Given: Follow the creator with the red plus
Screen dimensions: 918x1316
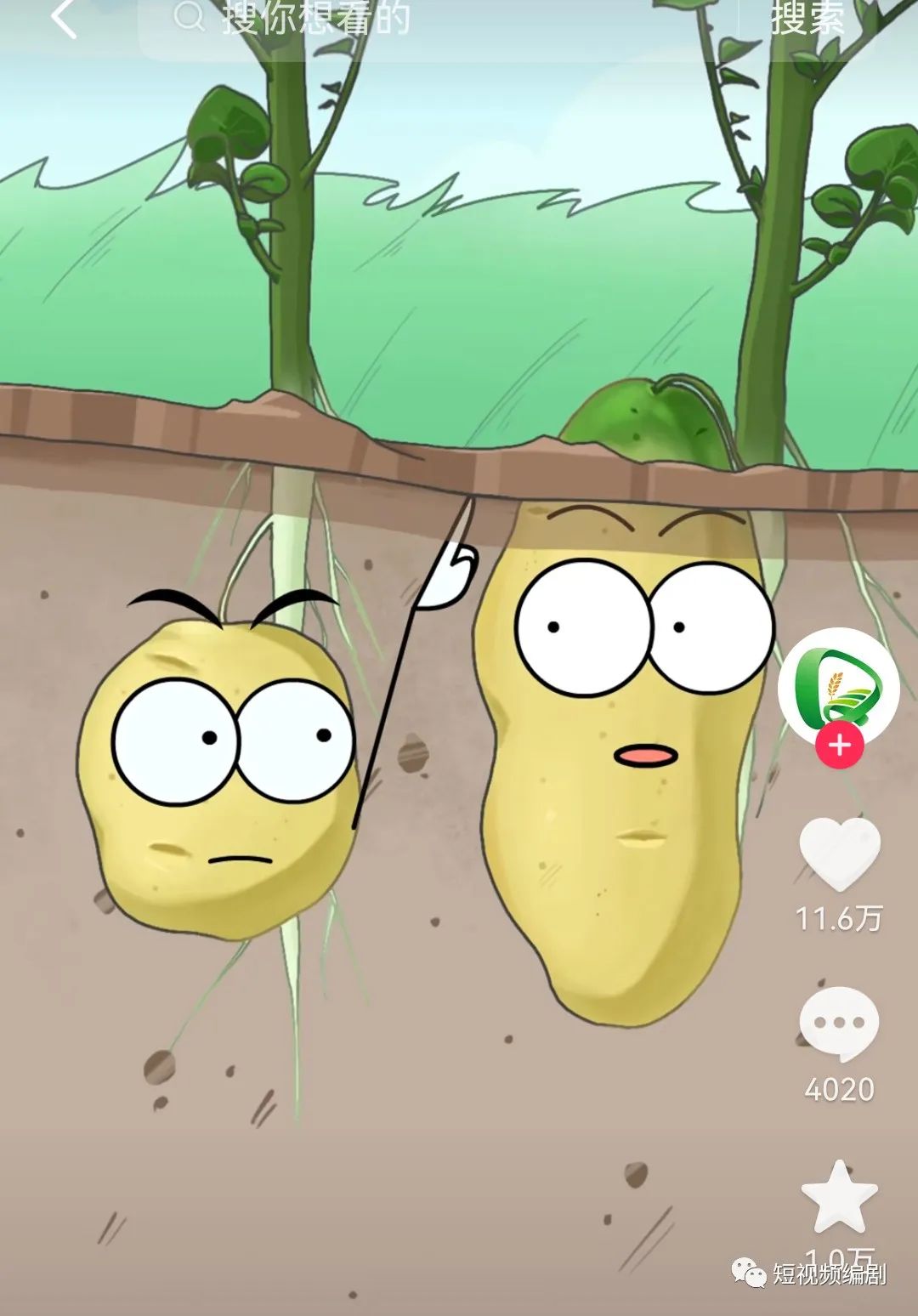Looking at the screenshot, I should (839, 746).
